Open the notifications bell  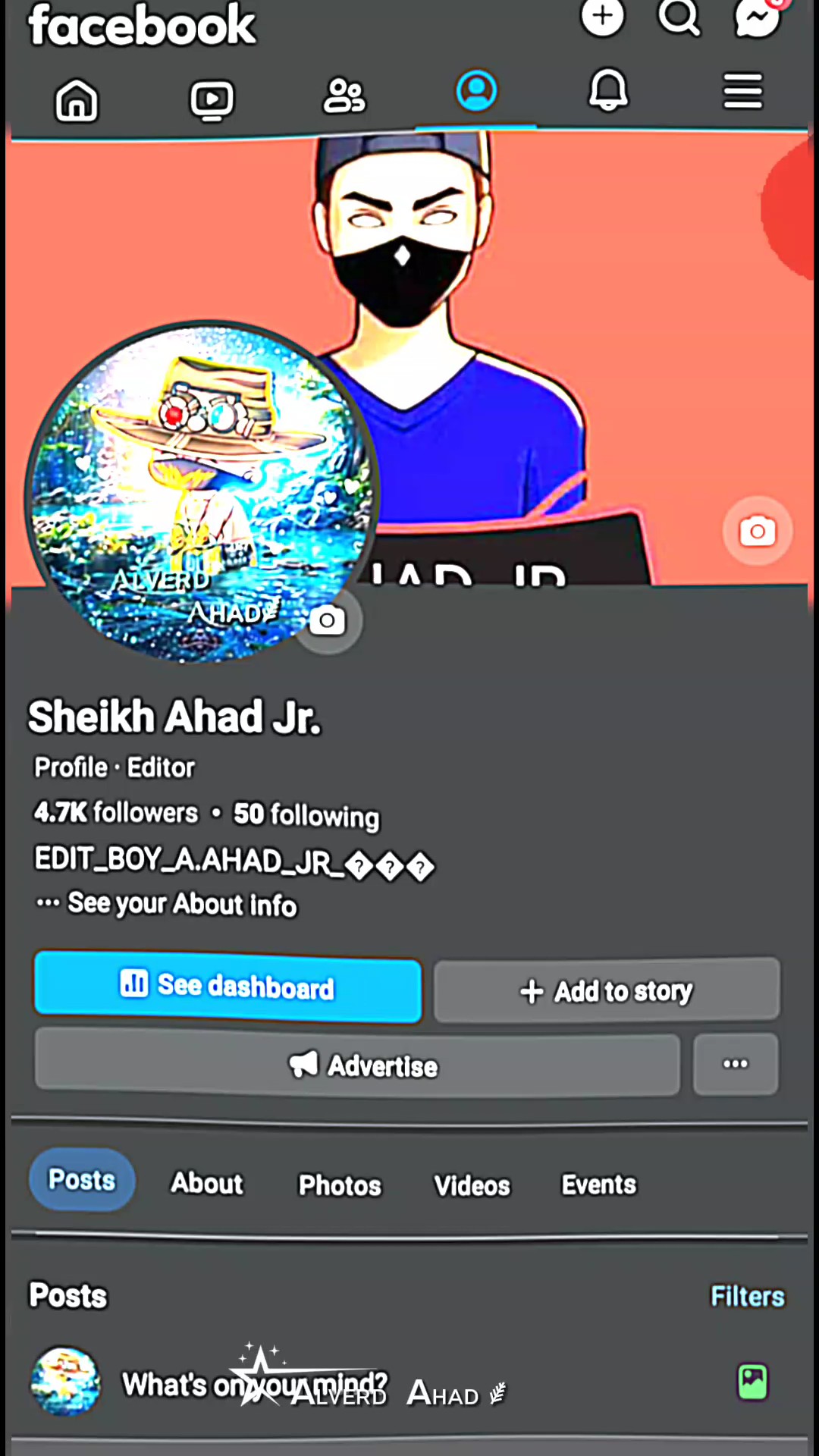tap(609, 91)
